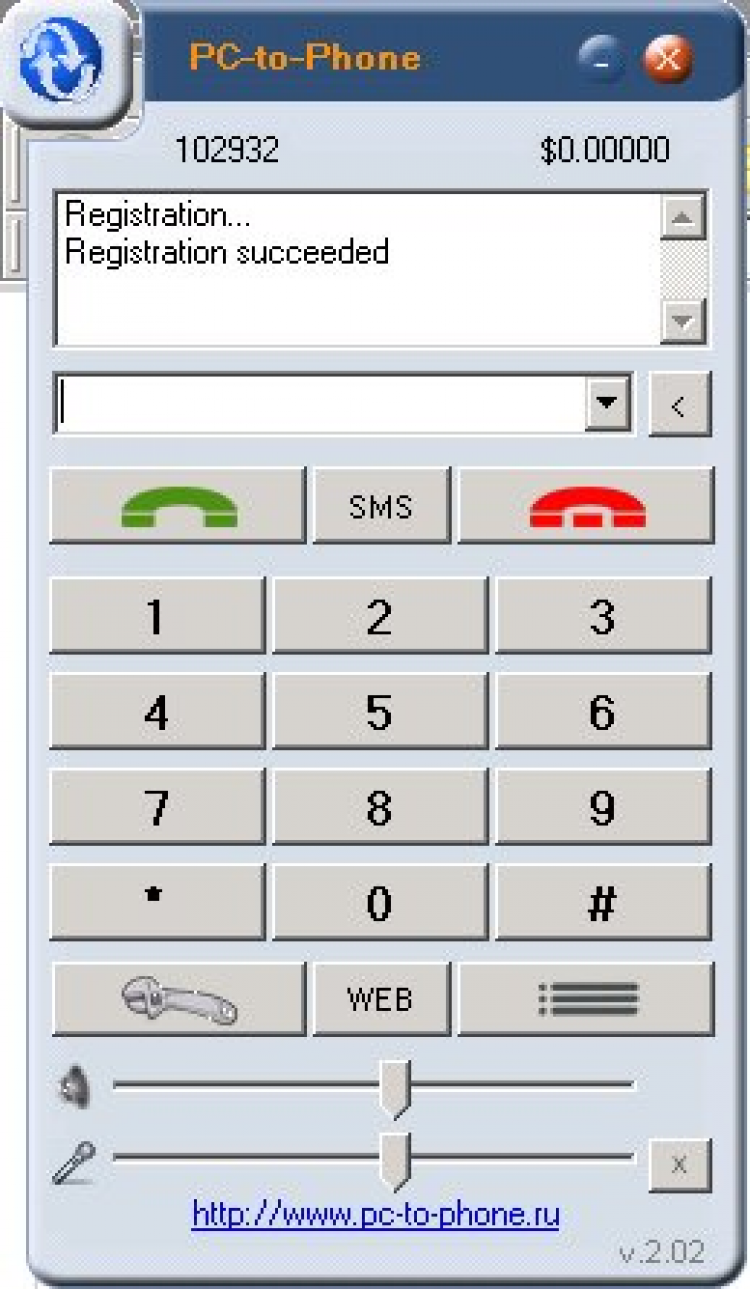Viewport: 750px width, 1289px height.
Task: Dial digit 1 on keypad
Action: click(x=157, y=616)
